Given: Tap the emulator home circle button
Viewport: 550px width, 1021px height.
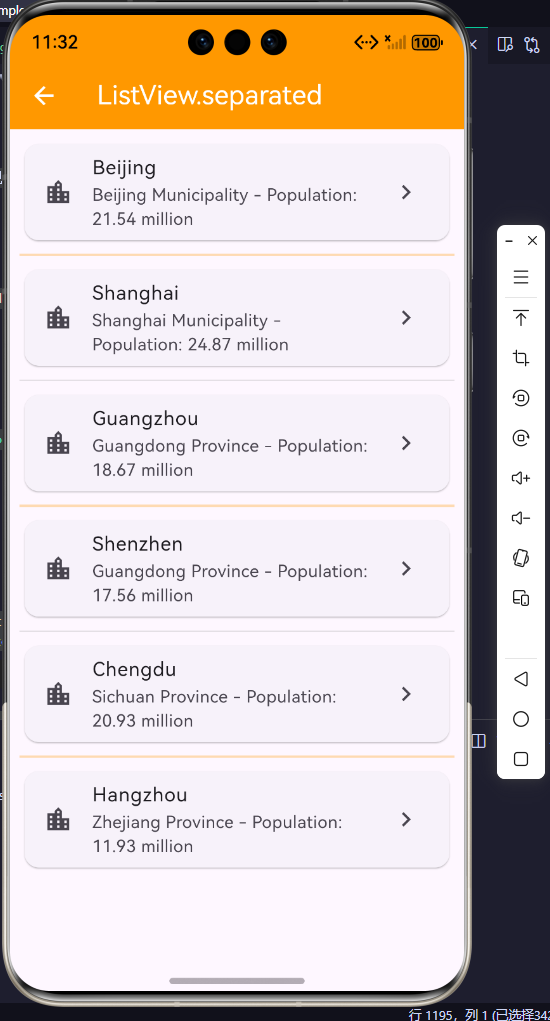Looking at the screenshot, I should point(521,719).
